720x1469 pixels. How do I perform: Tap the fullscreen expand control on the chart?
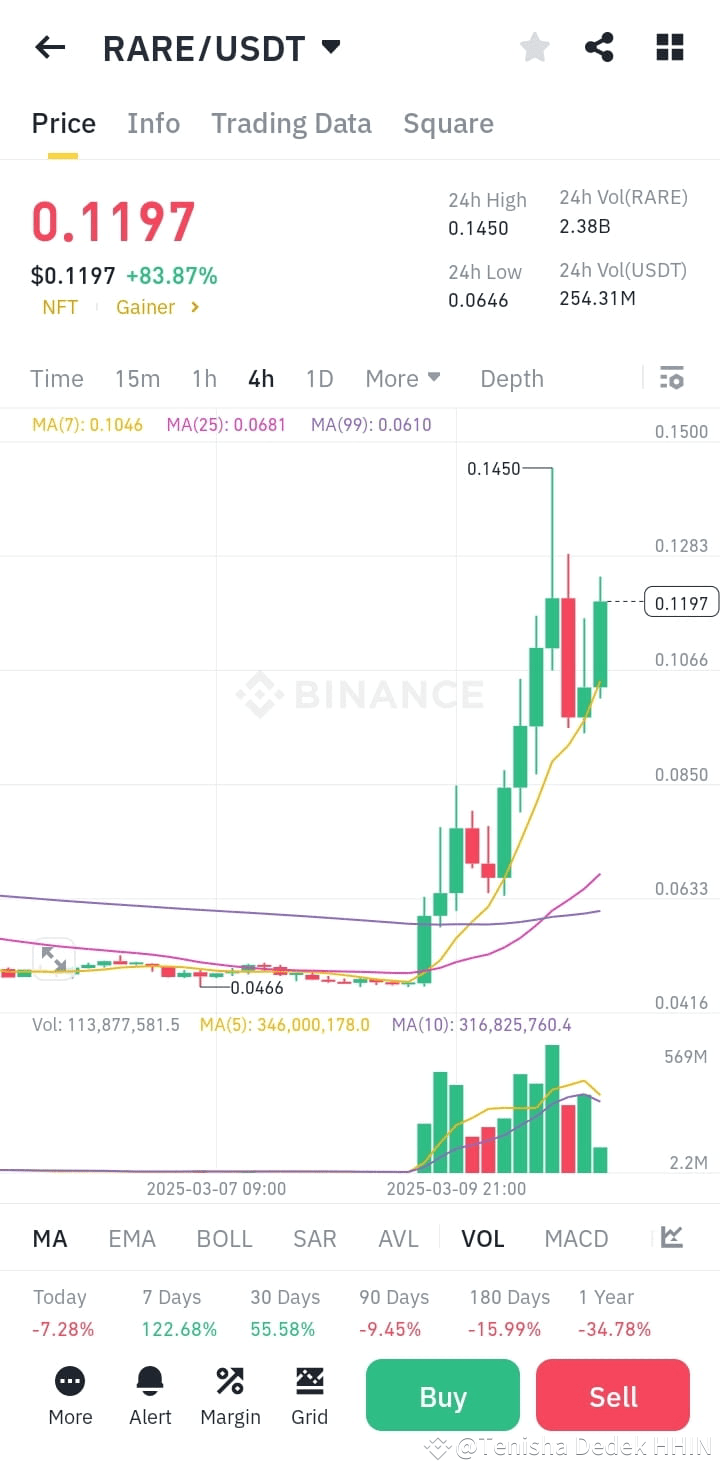tap(54, 960)
